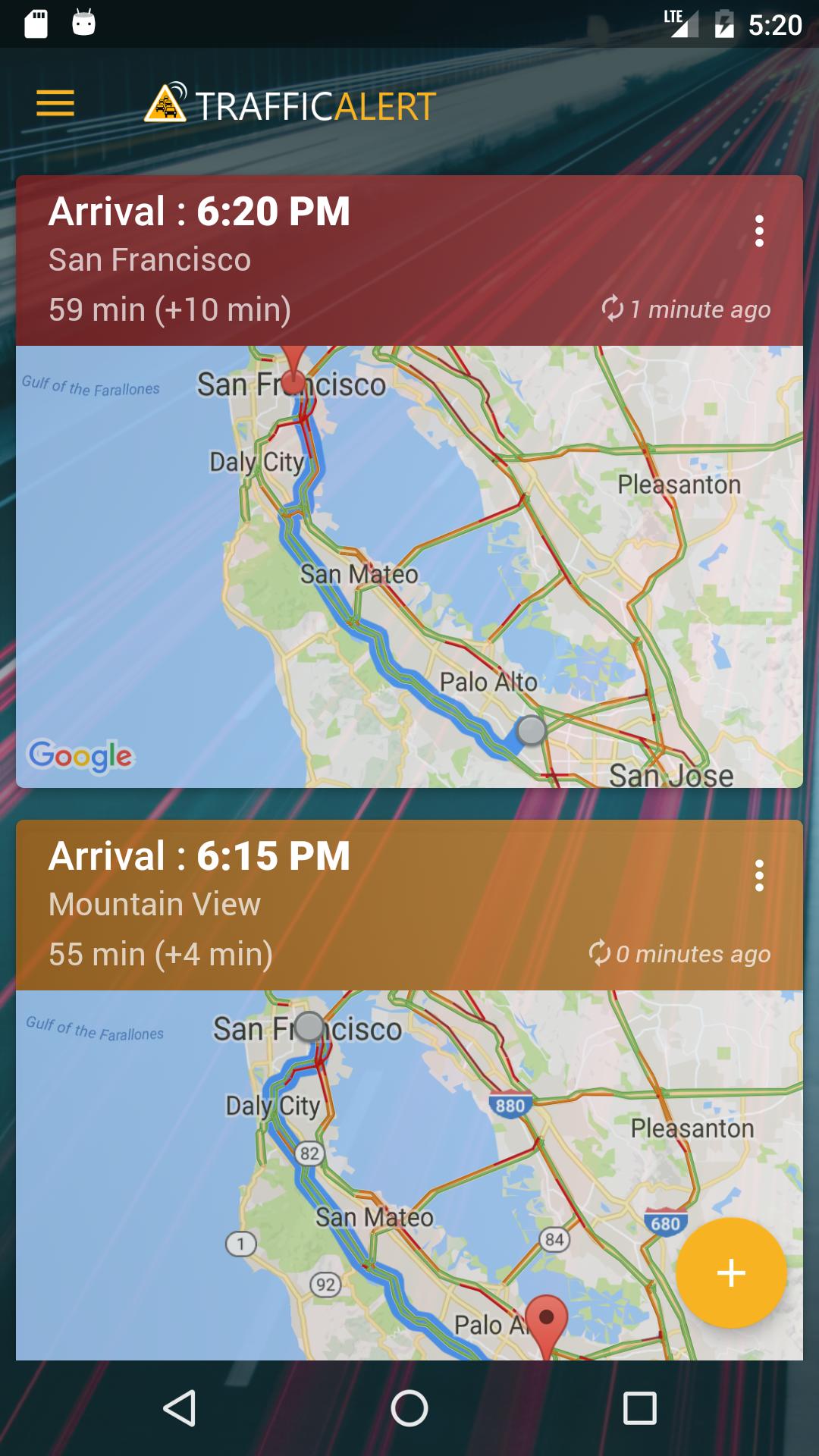Click the '59 min (+10 min)' duration text
This screenshot has width=819, height=1456.
(170, 309)
